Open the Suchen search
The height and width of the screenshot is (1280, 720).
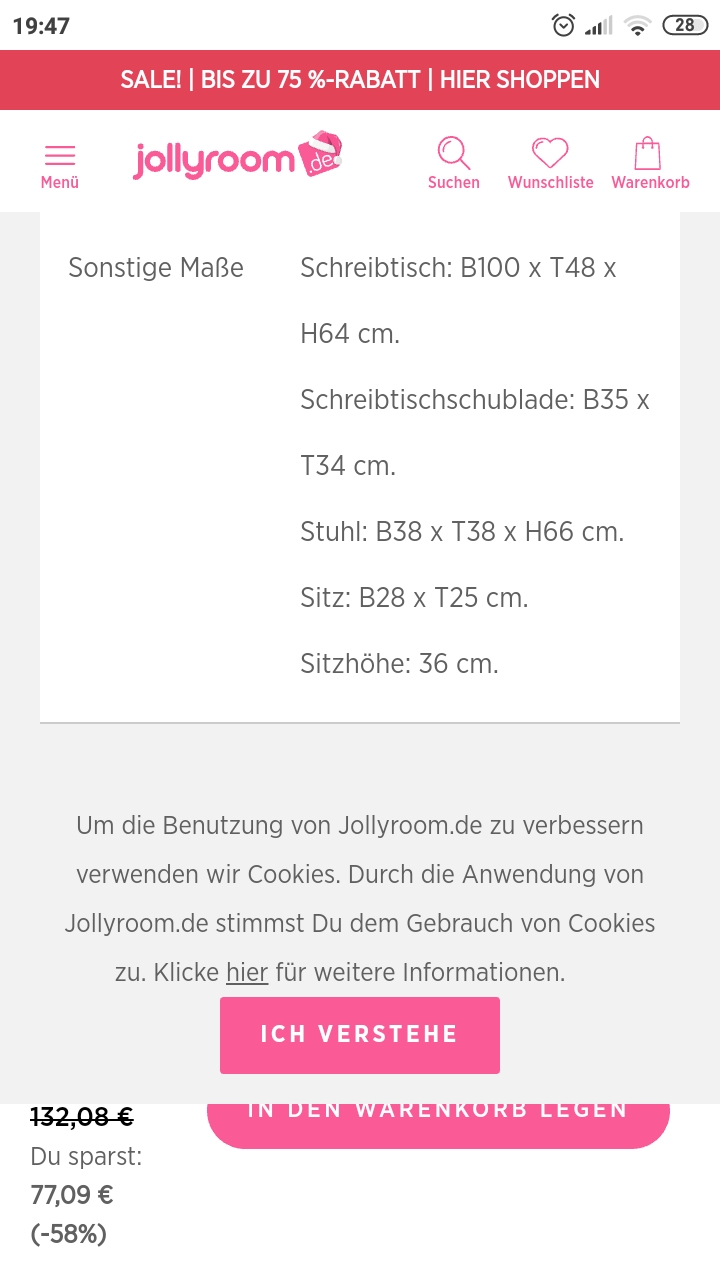453,163
